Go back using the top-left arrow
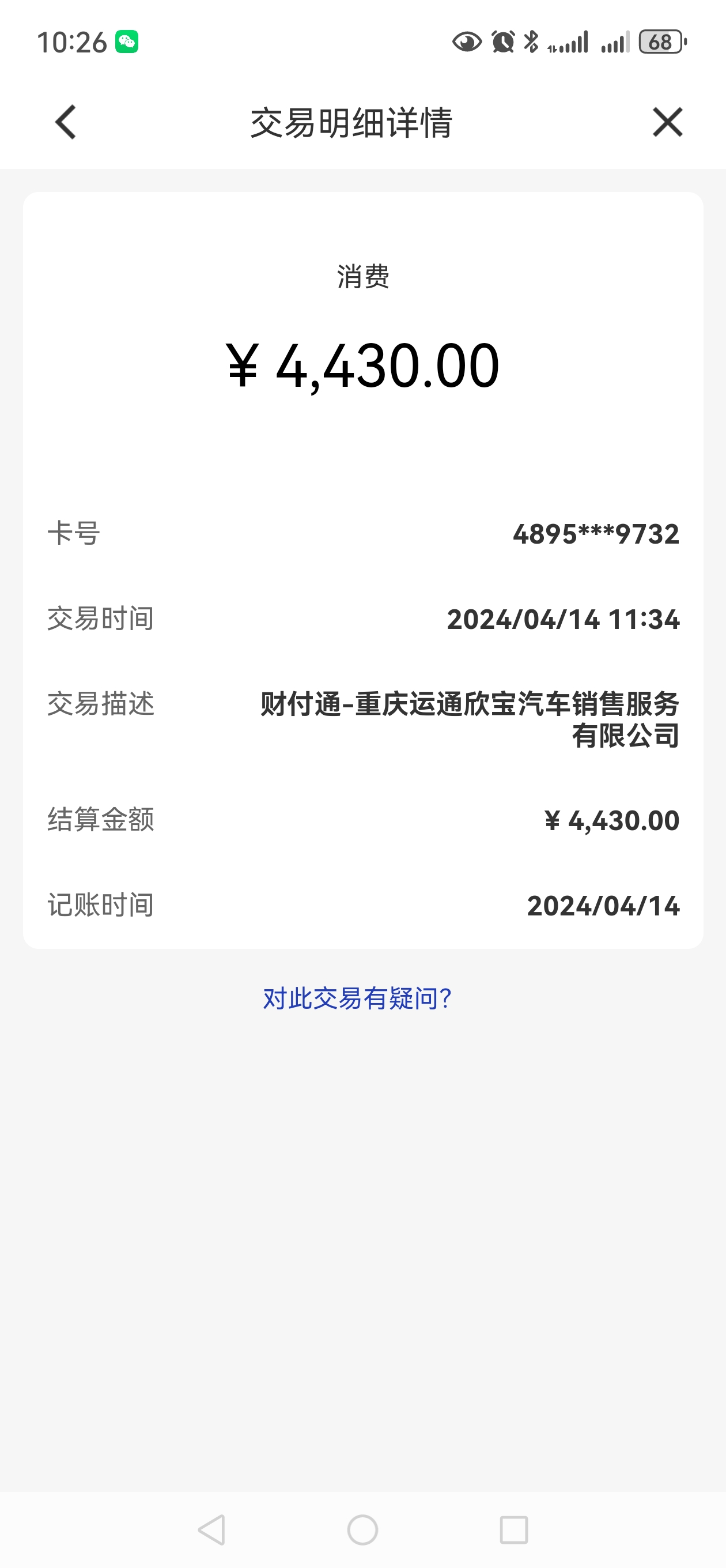This screenshot has height=1568, width=726. (65, 122)
